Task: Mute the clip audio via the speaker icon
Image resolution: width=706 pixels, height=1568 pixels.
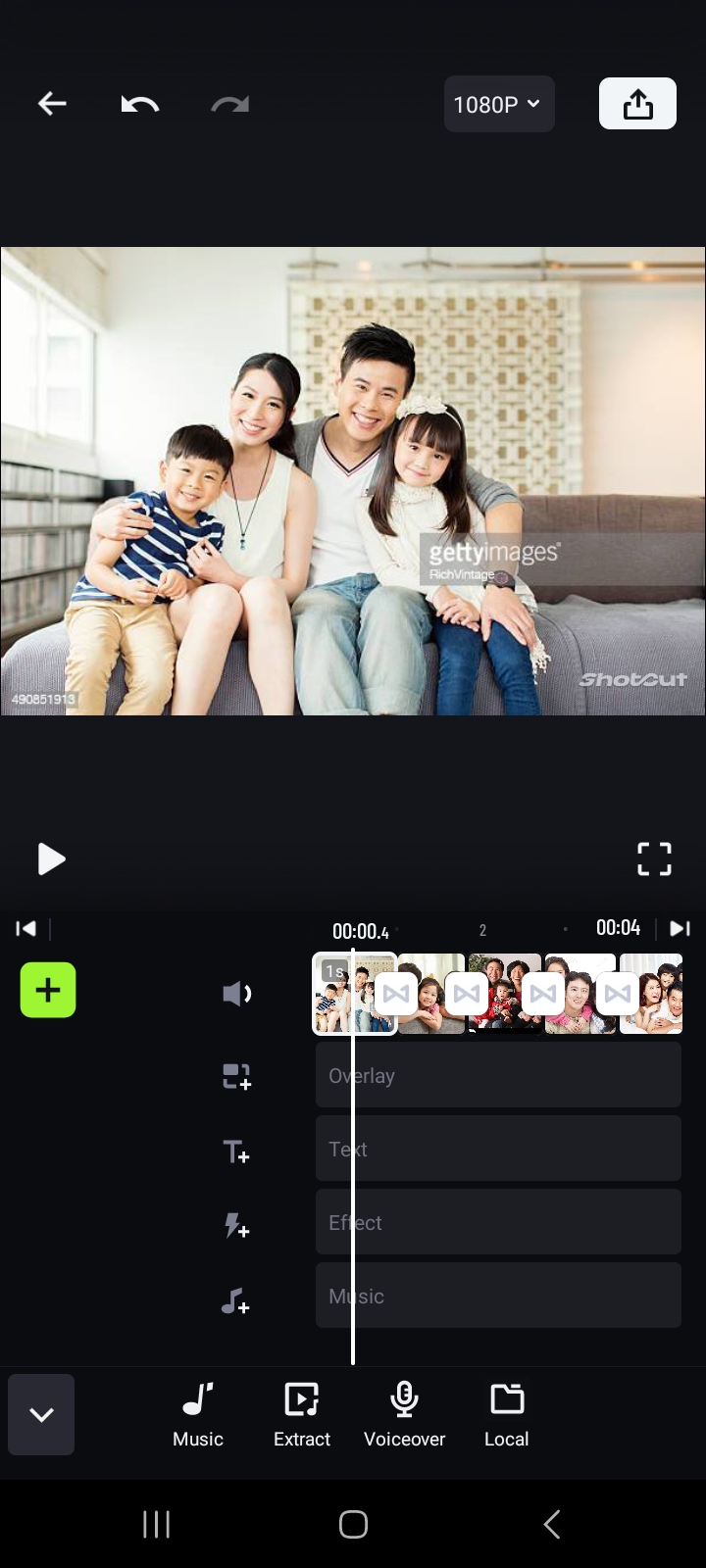Action: tap(236, 994)
